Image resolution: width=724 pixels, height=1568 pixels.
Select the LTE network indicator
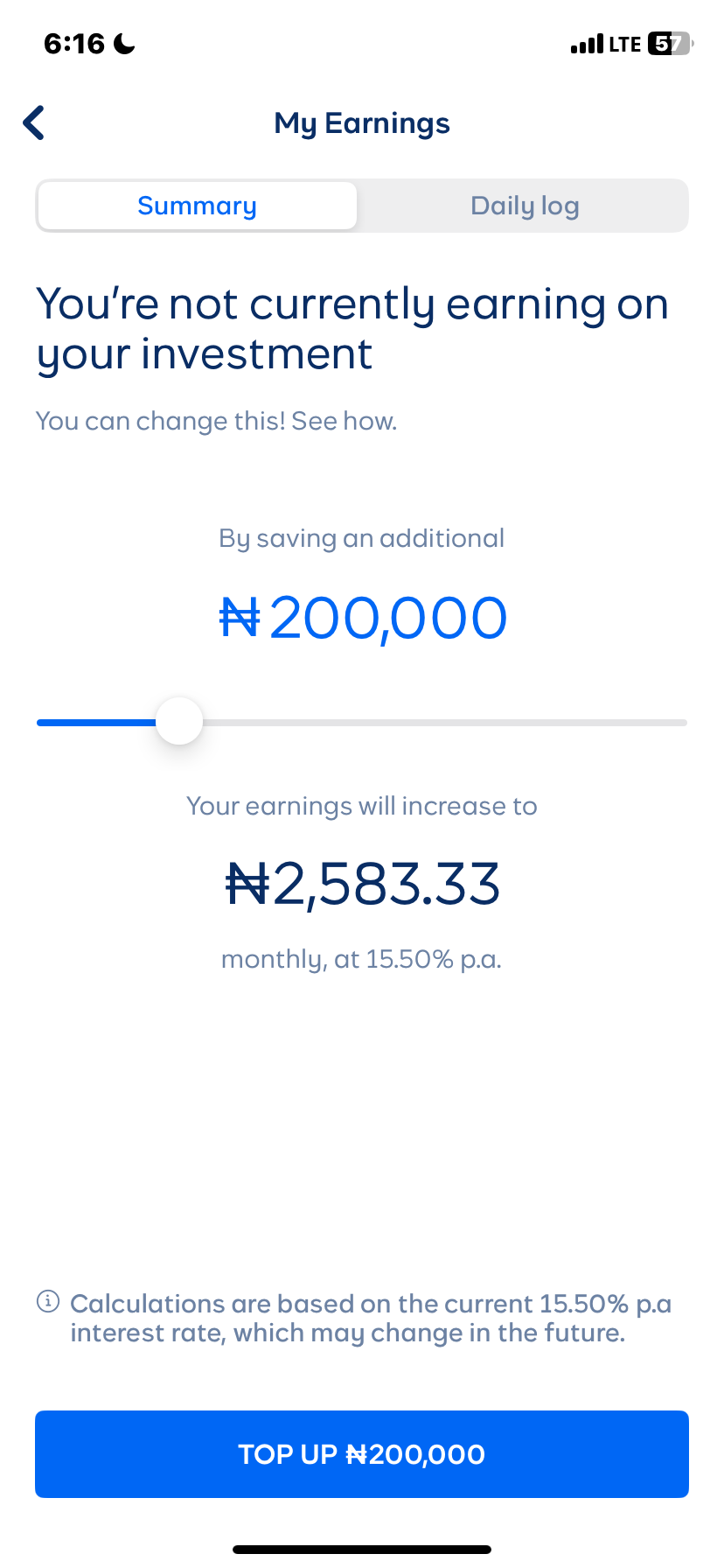624,43
